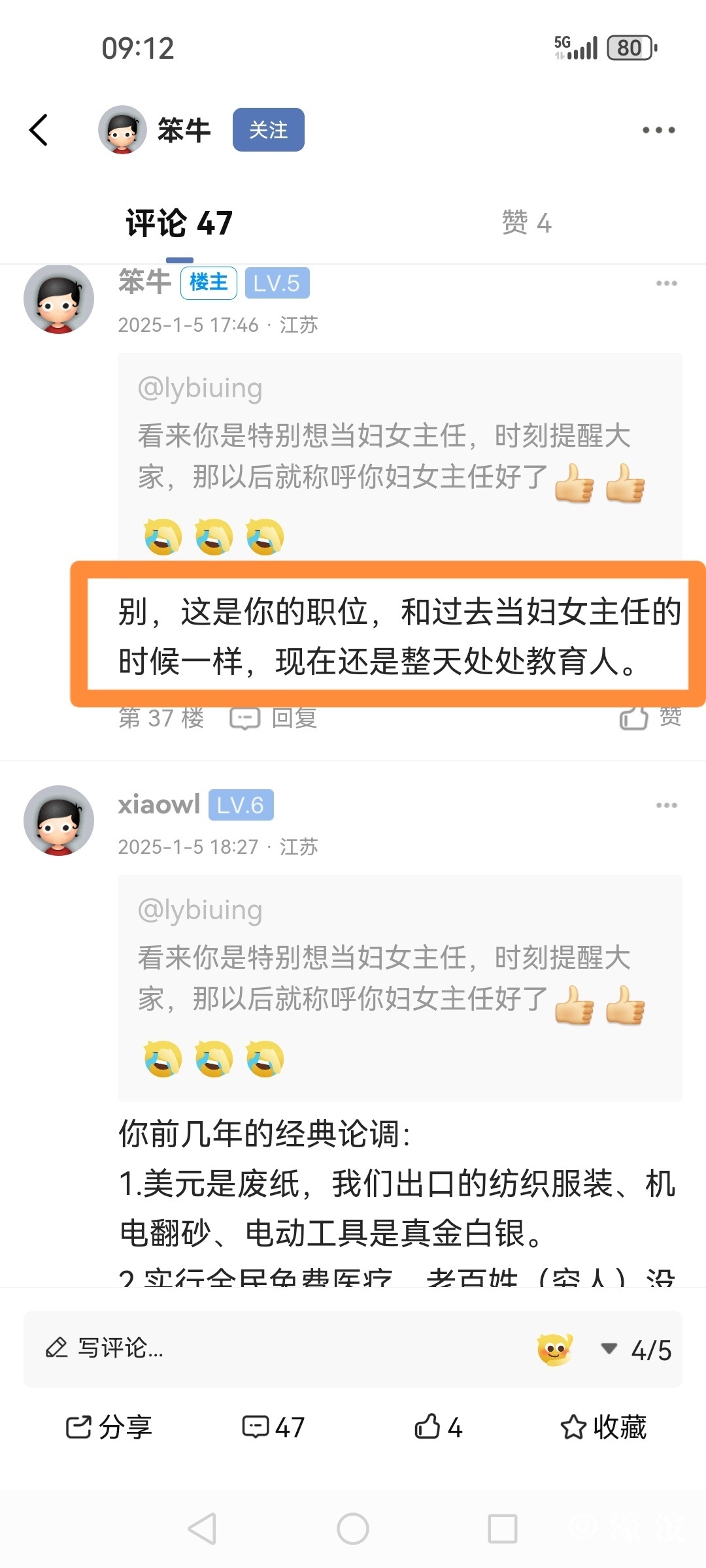Open xiaowl's profile avatar

(x=59, y=821)
